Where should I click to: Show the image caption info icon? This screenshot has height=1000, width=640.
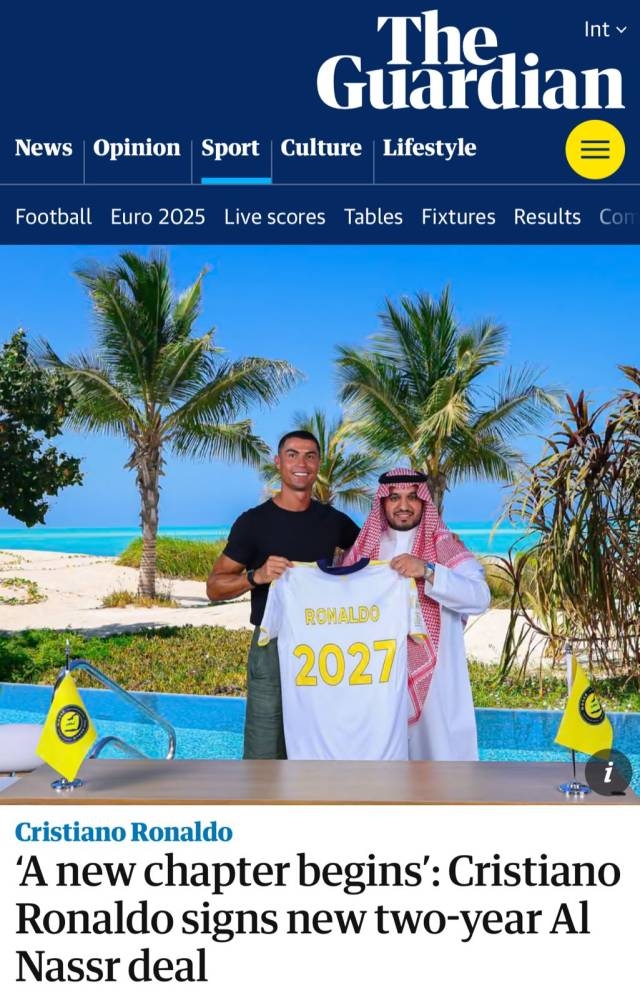(x=608, y=772)
